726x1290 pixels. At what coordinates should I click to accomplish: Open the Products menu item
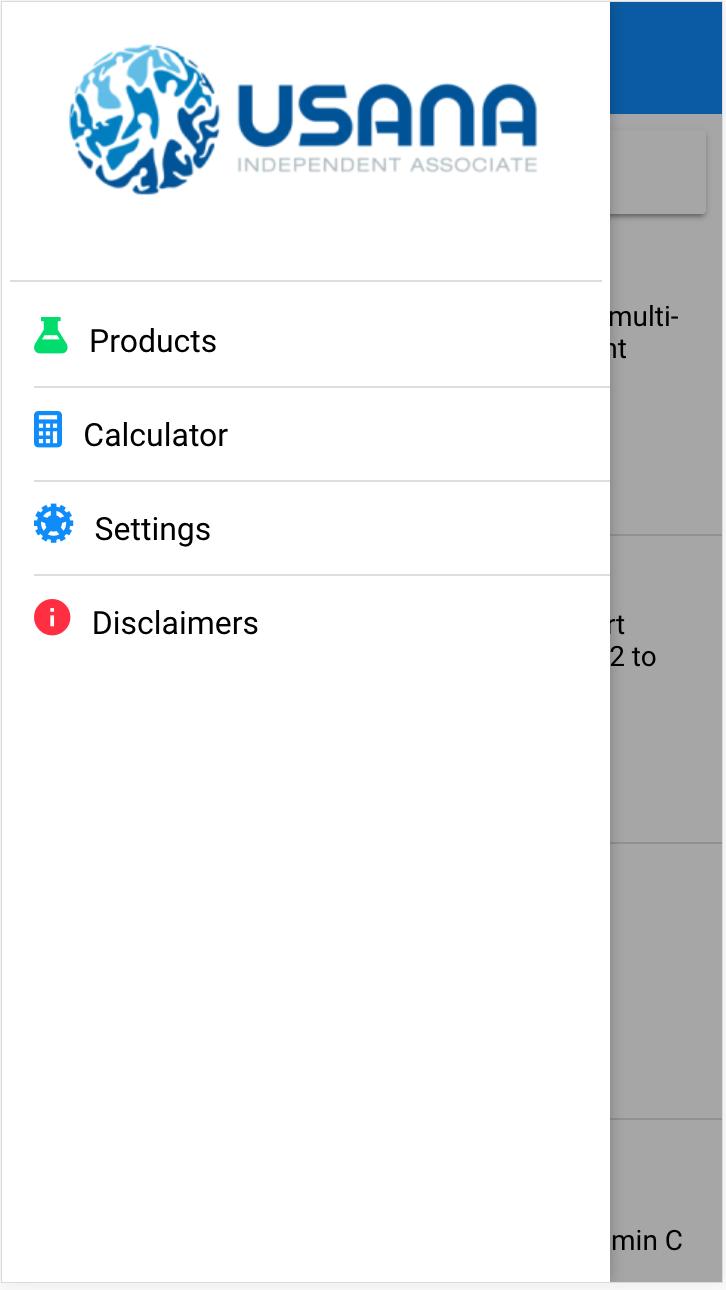pos(305,340)
